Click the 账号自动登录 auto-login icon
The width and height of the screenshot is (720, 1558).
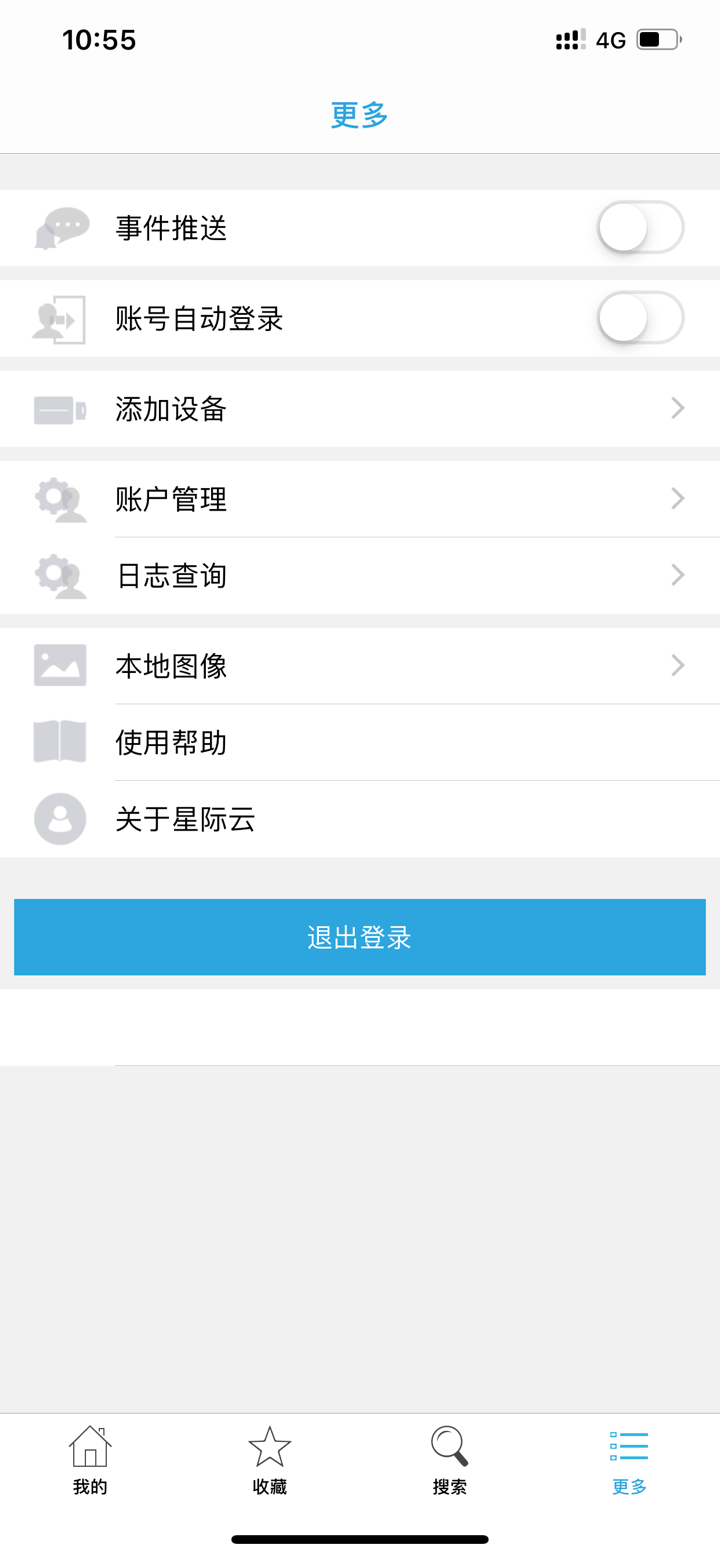pos(59,318)
